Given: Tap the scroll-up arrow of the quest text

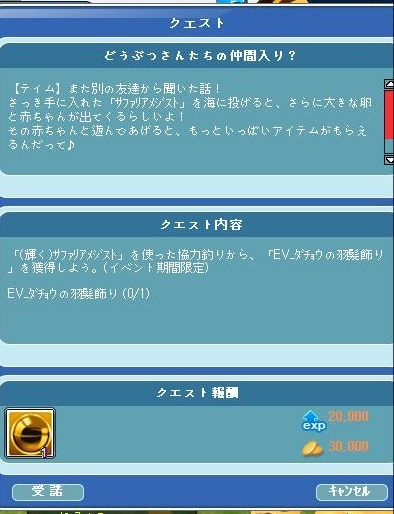Looking at the screenshot, I should 389,84.
